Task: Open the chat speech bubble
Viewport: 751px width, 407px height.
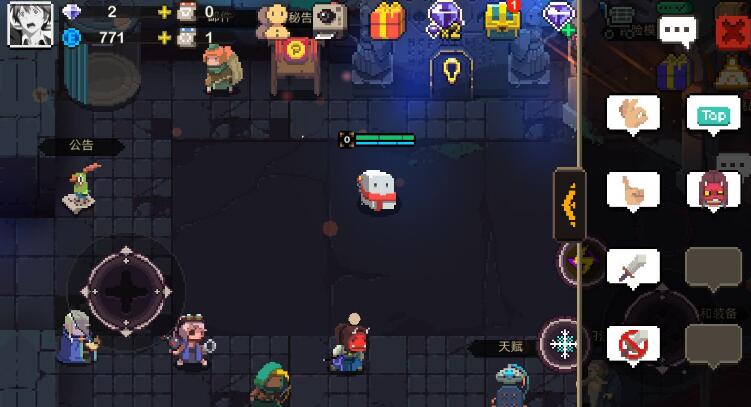Action: tap(678, 32)
